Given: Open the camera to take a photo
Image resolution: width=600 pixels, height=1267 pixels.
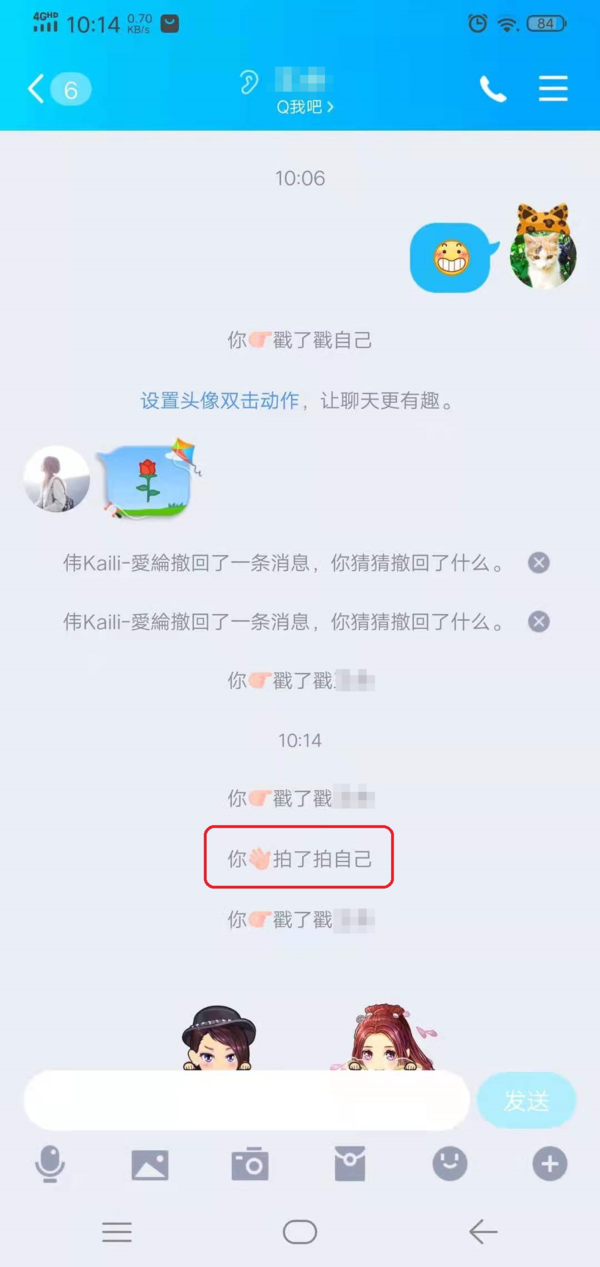Looking at the screenshot, I should click(250, 1164).
